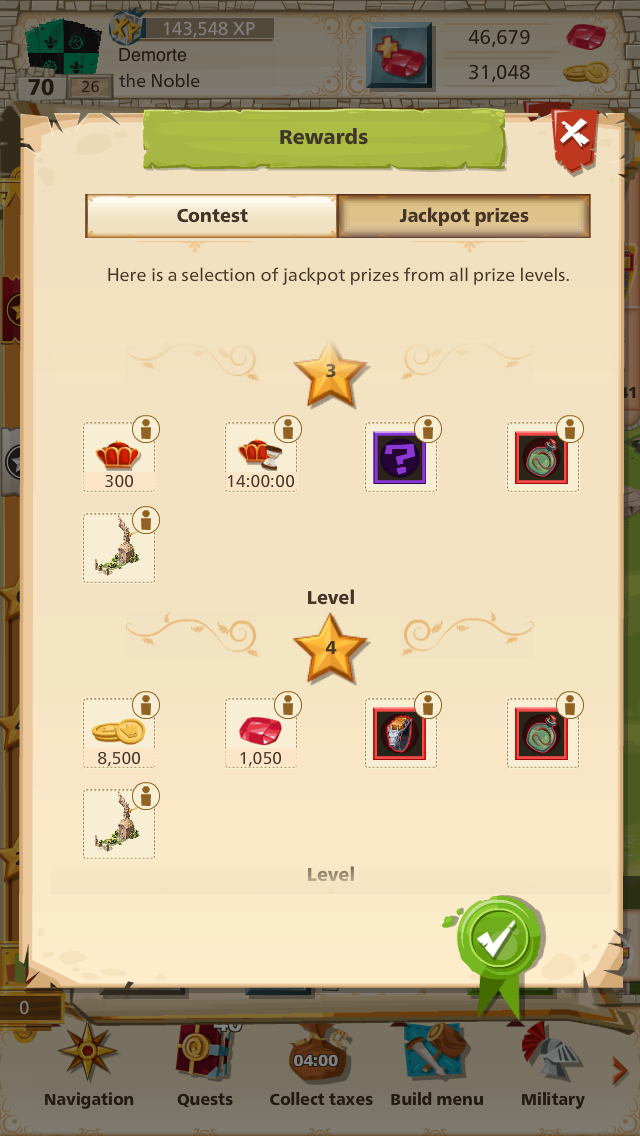The image size is (640, 1136).
Task: Open info for the level 3 tower decoration
Action: coord(147,522)
